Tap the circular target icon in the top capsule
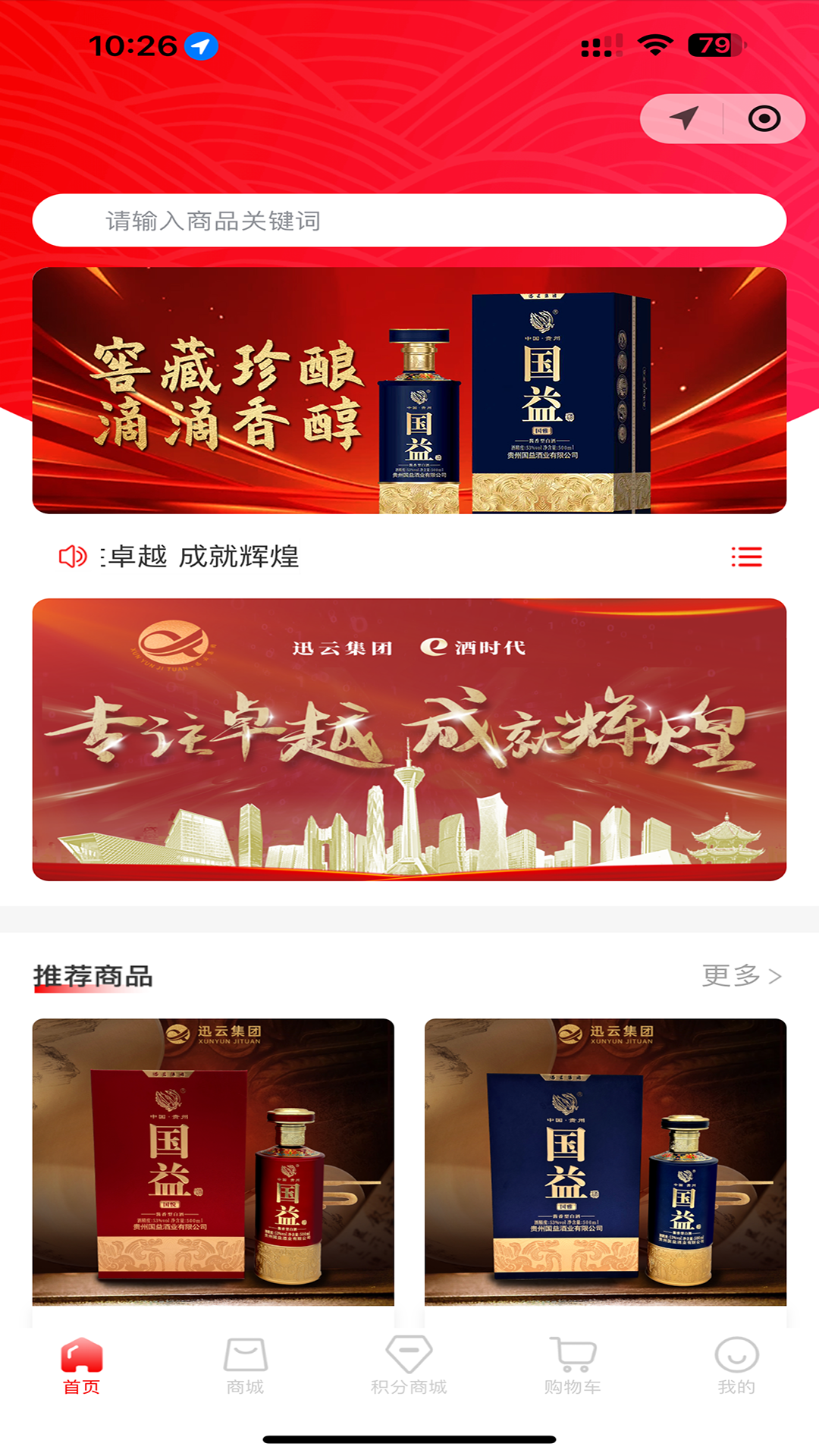This screenshot has width=819, height=1456. pos(765,119)
